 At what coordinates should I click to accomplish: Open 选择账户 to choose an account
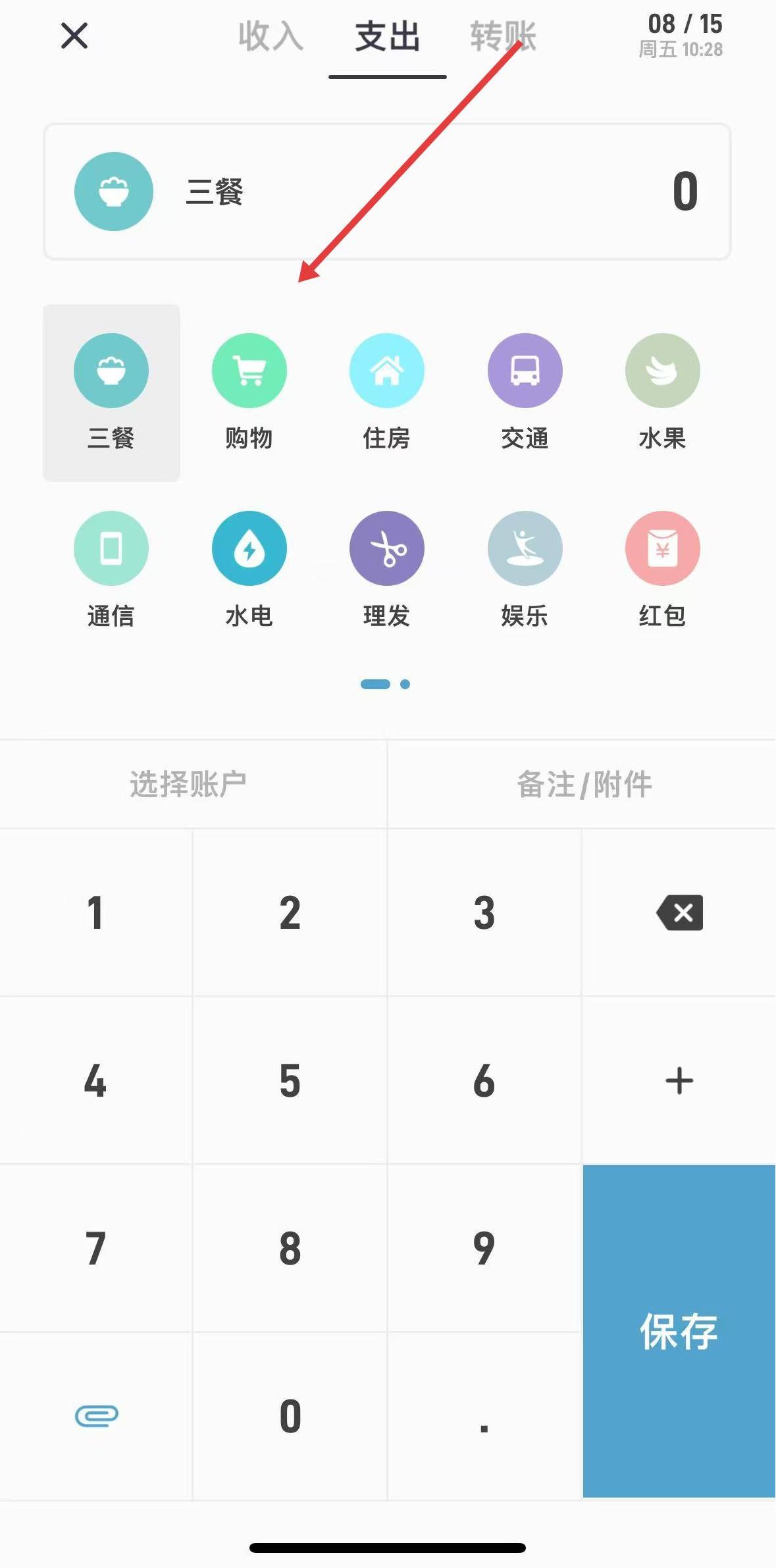tap(188, 784)
